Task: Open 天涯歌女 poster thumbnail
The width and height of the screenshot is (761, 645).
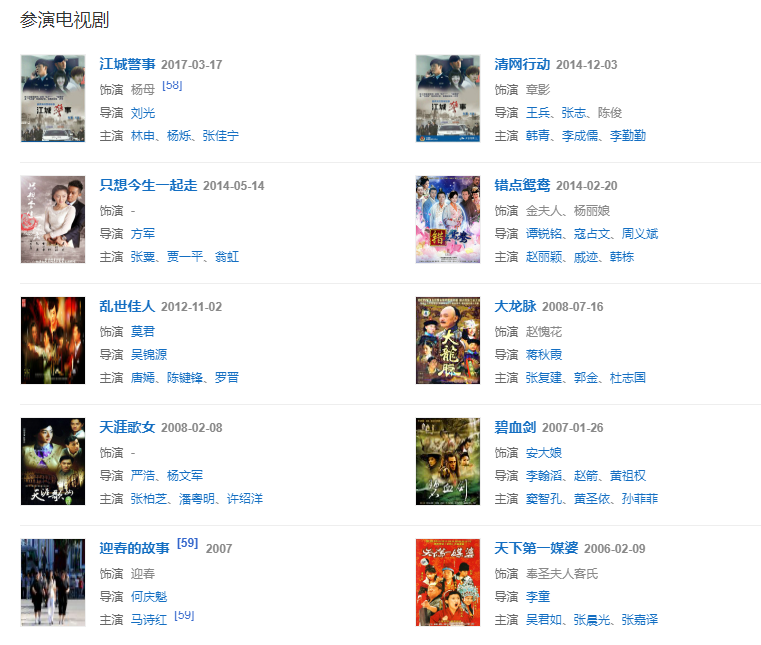Action: click(52, 461)
